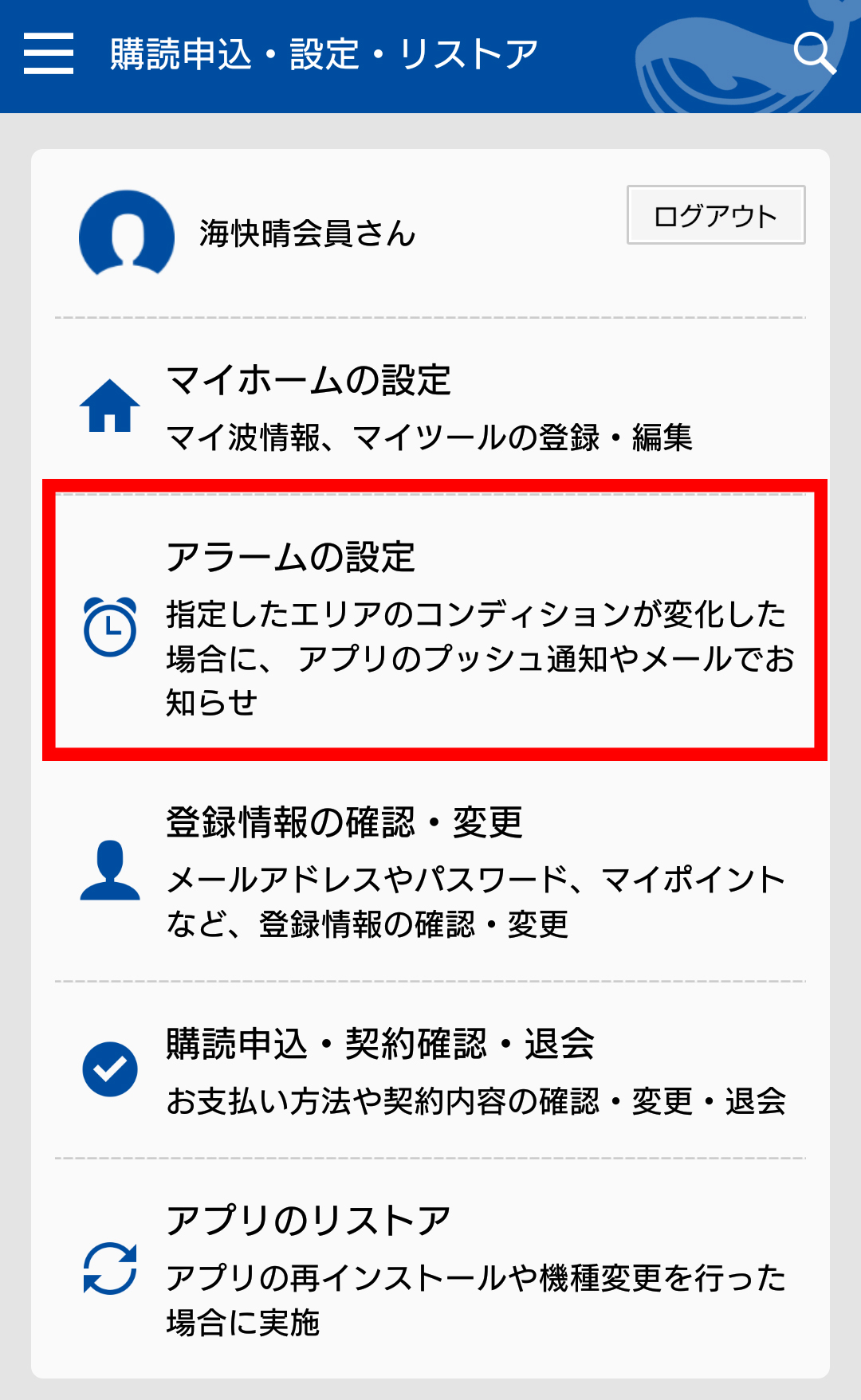Open 登録情報の確認・変更 row
The width and height of the screenshot is (861, 1400).
coord(431,871)
